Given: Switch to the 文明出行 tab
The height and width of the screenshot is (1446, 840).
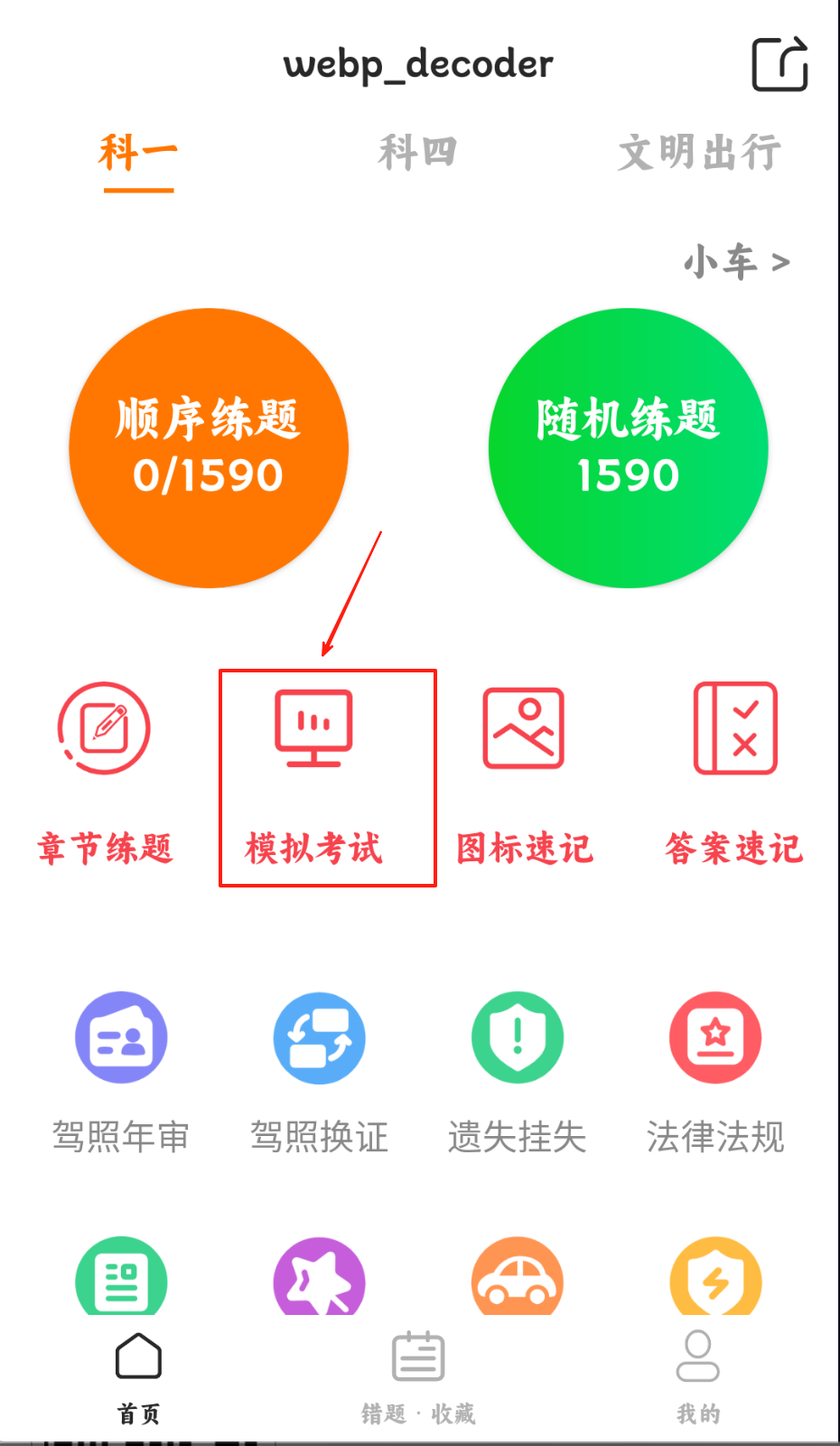Looking at the screenshot, I should (699, 153).
